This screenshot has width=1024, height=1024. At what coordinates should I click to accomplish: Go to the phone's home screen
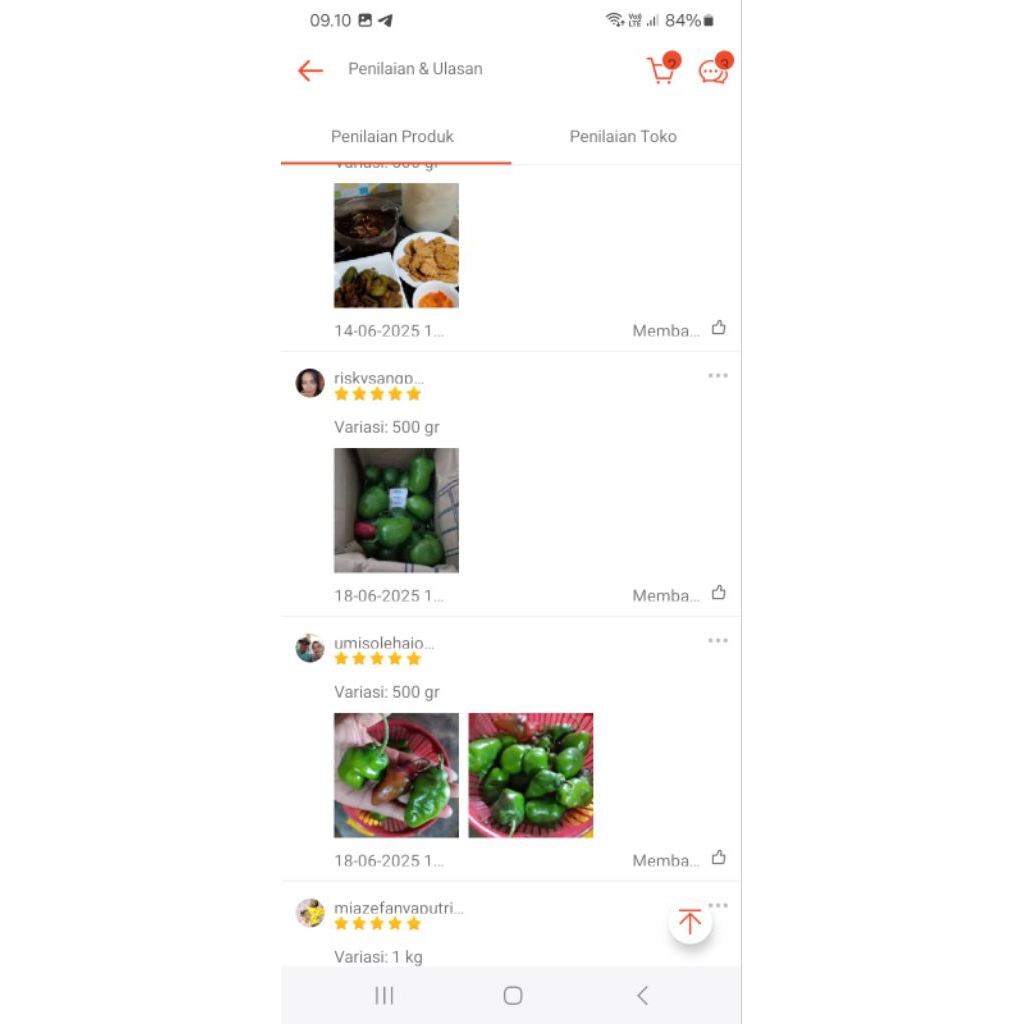[513, 995]
